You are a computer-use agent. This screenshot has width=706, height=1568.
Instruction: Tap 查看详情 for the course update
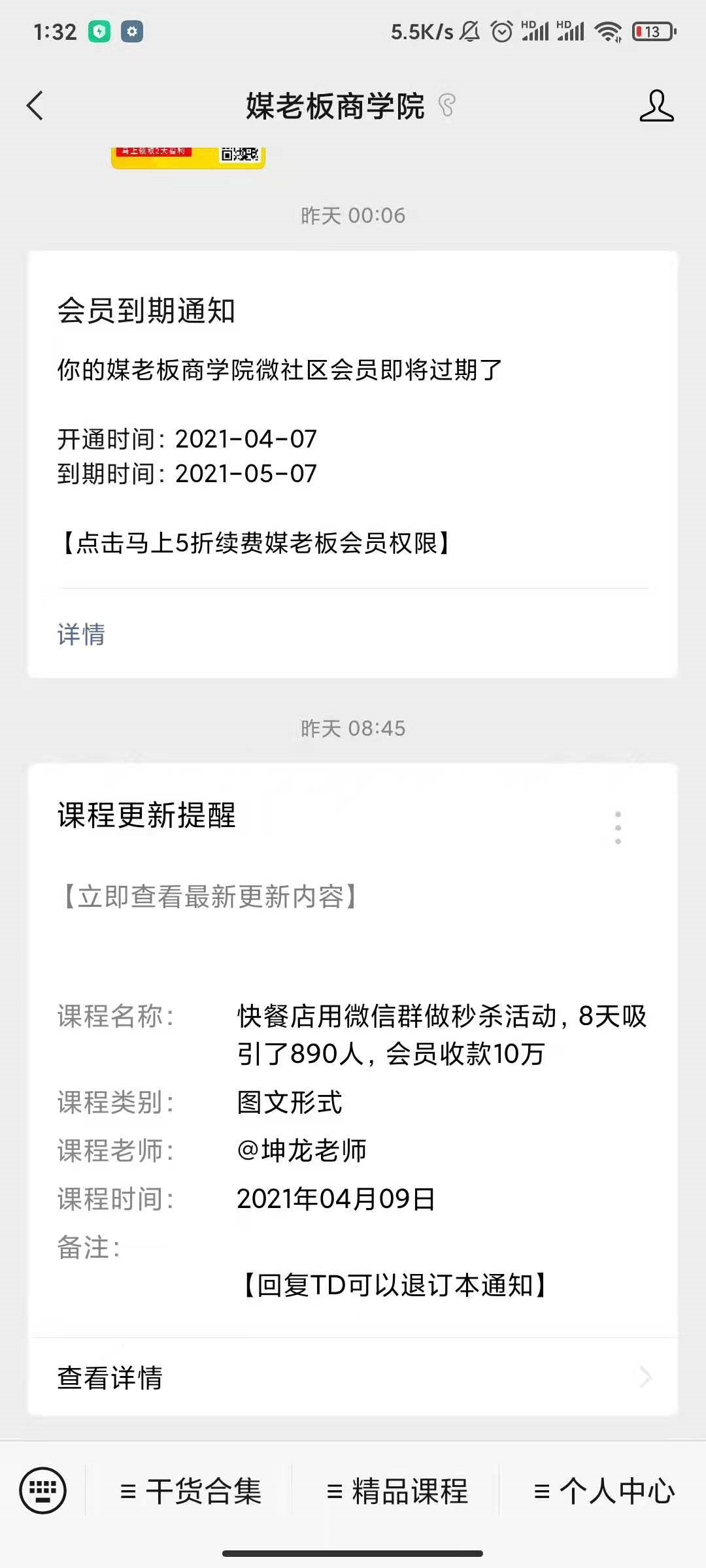[353, 1377]
